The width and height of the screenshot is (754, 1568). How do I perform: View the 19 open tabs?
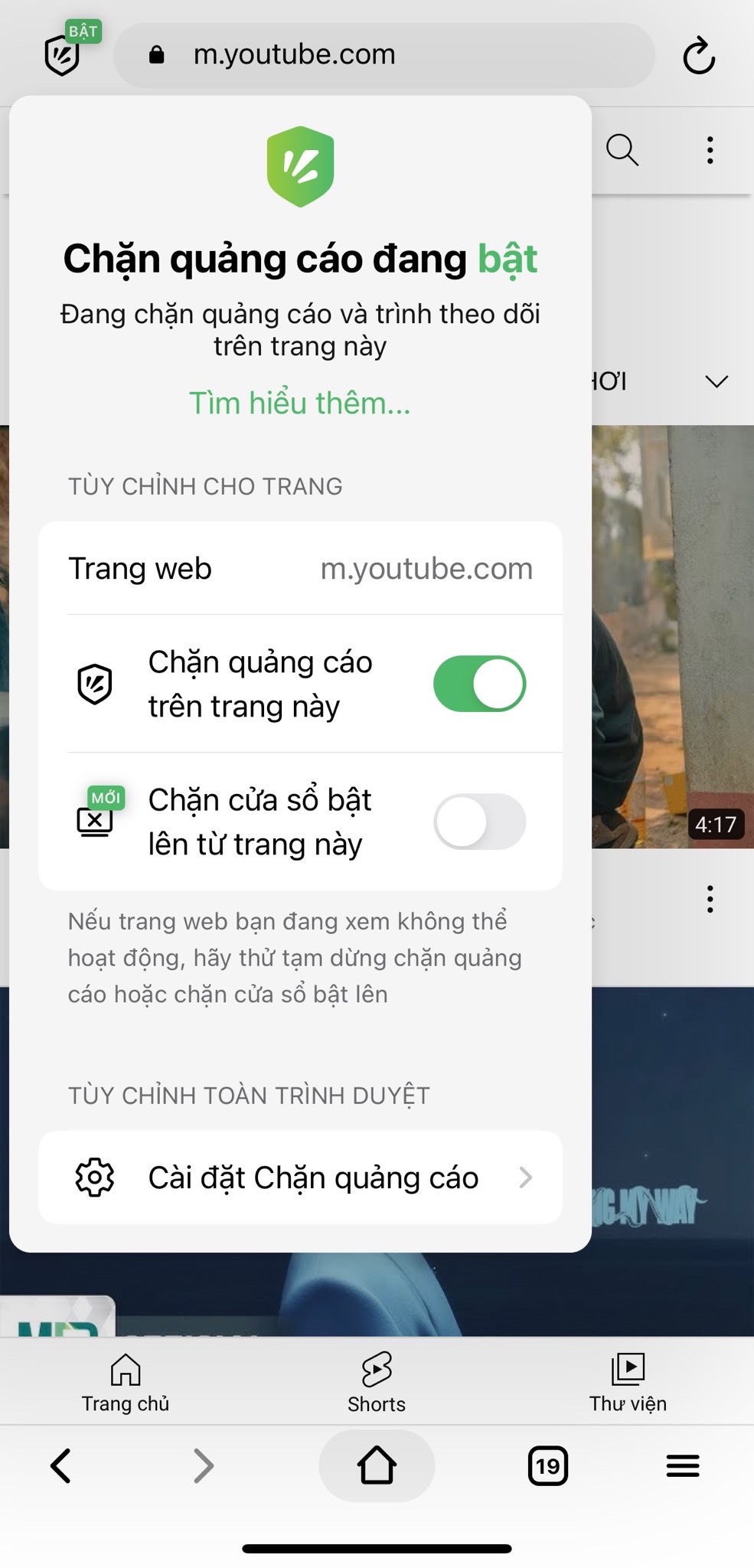click(x=548, y=1465)
